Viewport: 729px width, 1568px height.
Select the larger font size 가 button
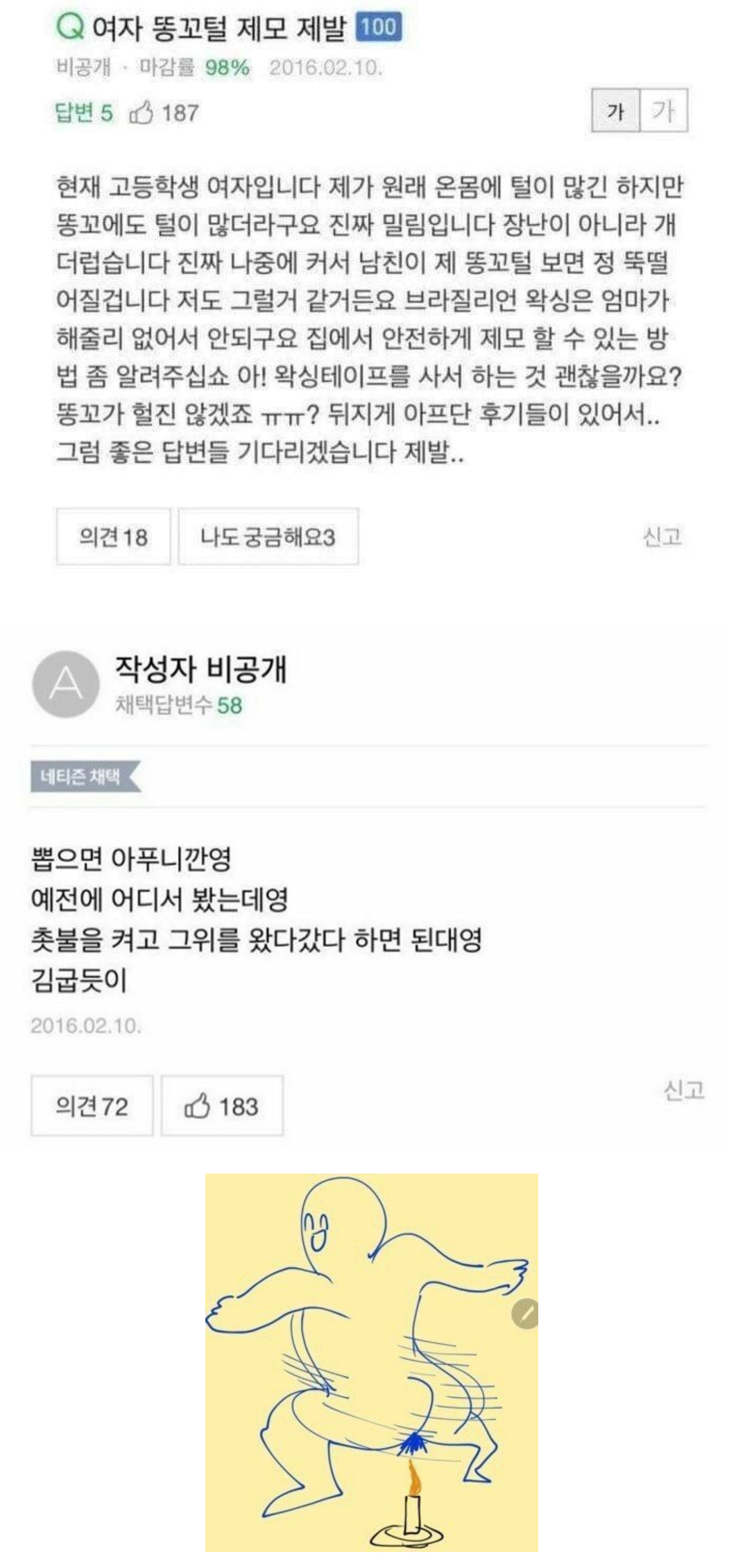pos(663,111)
